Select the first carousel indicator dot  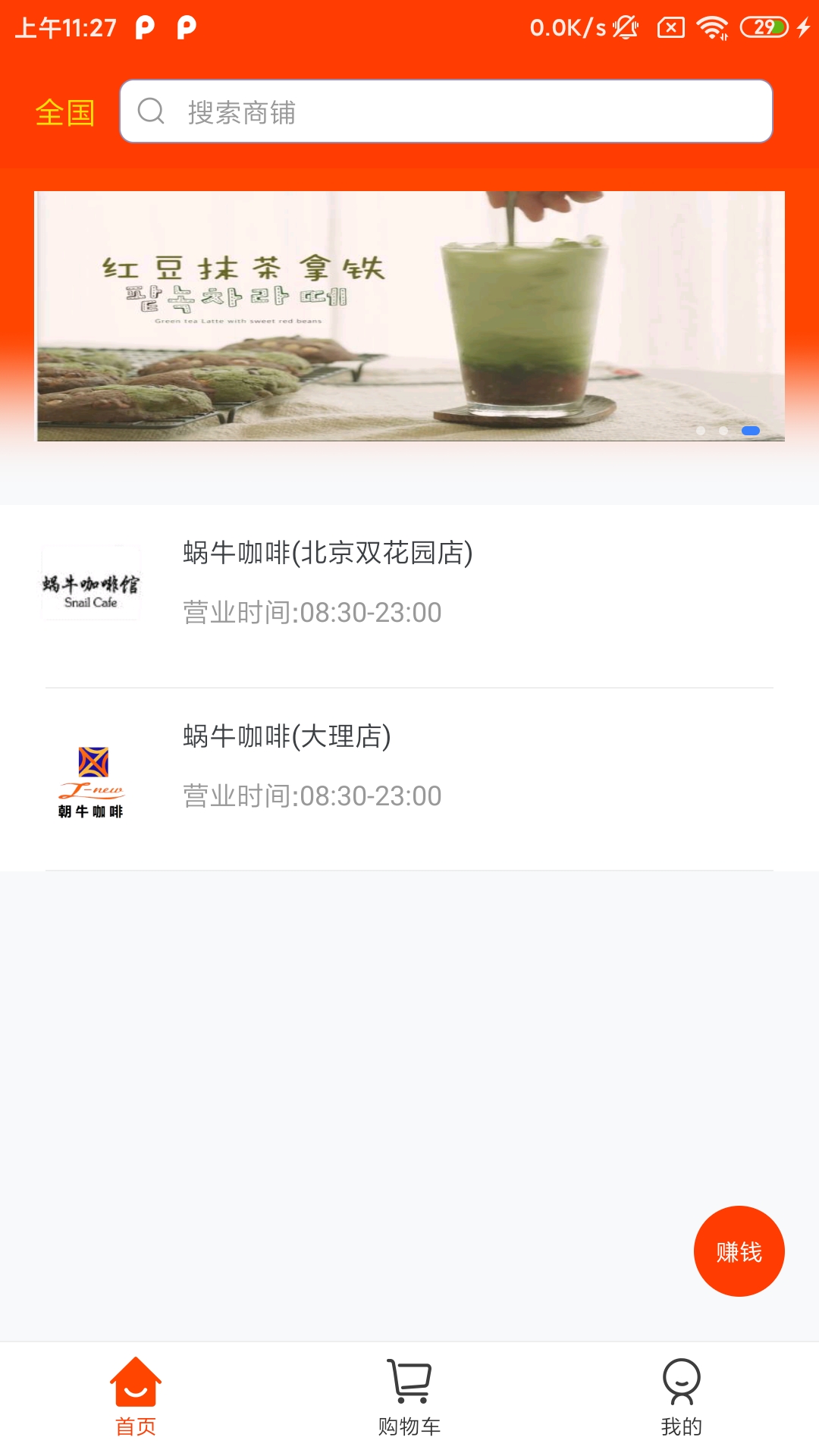click(701, 430)
